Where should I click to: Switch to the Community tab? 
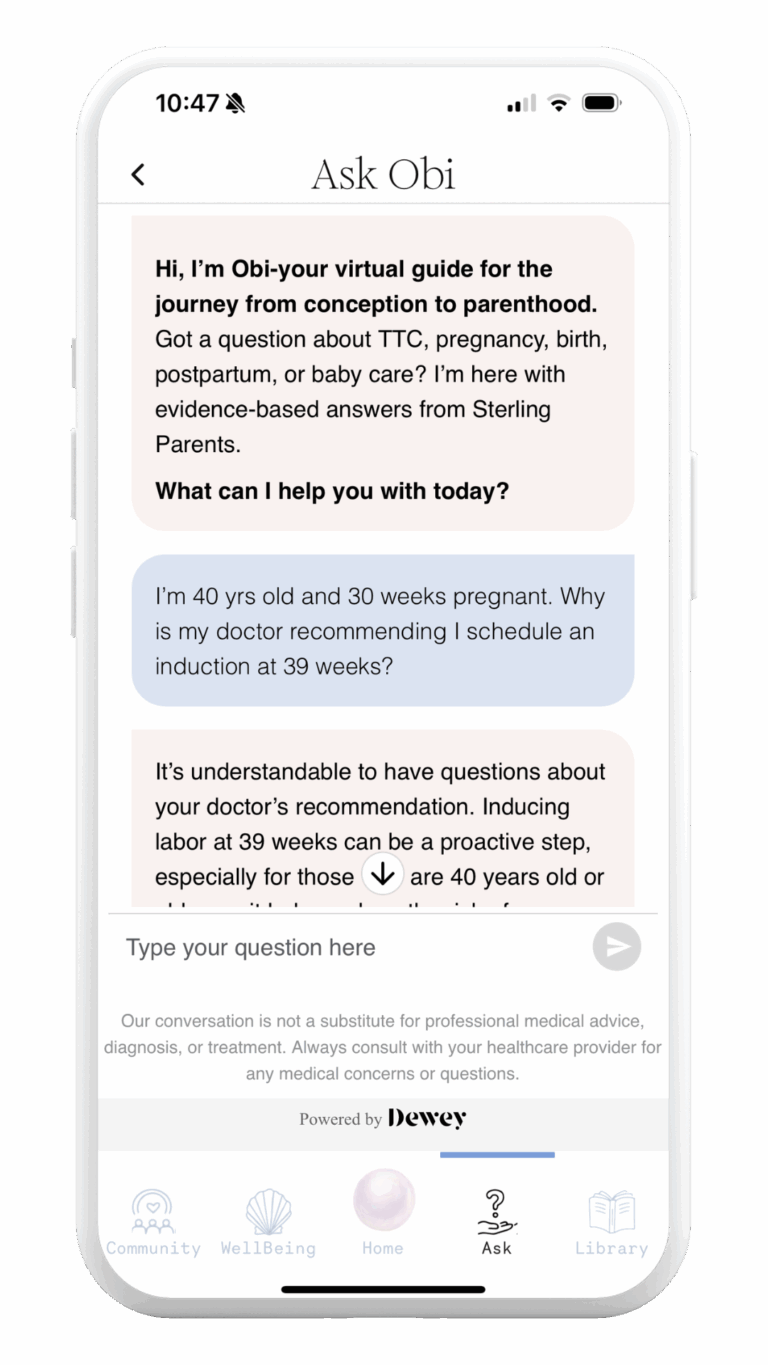coord(153,1221)
